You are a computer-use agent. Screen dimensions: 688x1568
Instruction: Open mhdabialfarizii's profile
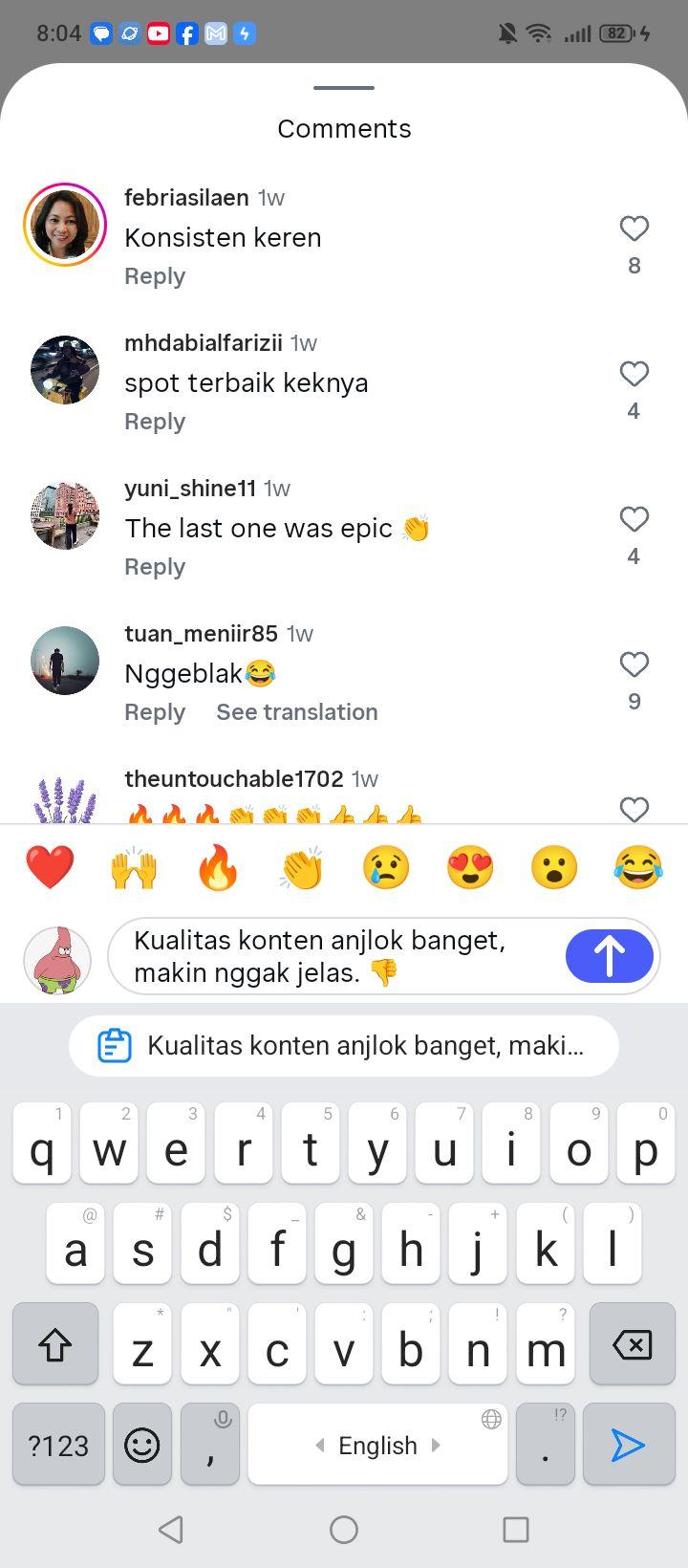[65, 370]
